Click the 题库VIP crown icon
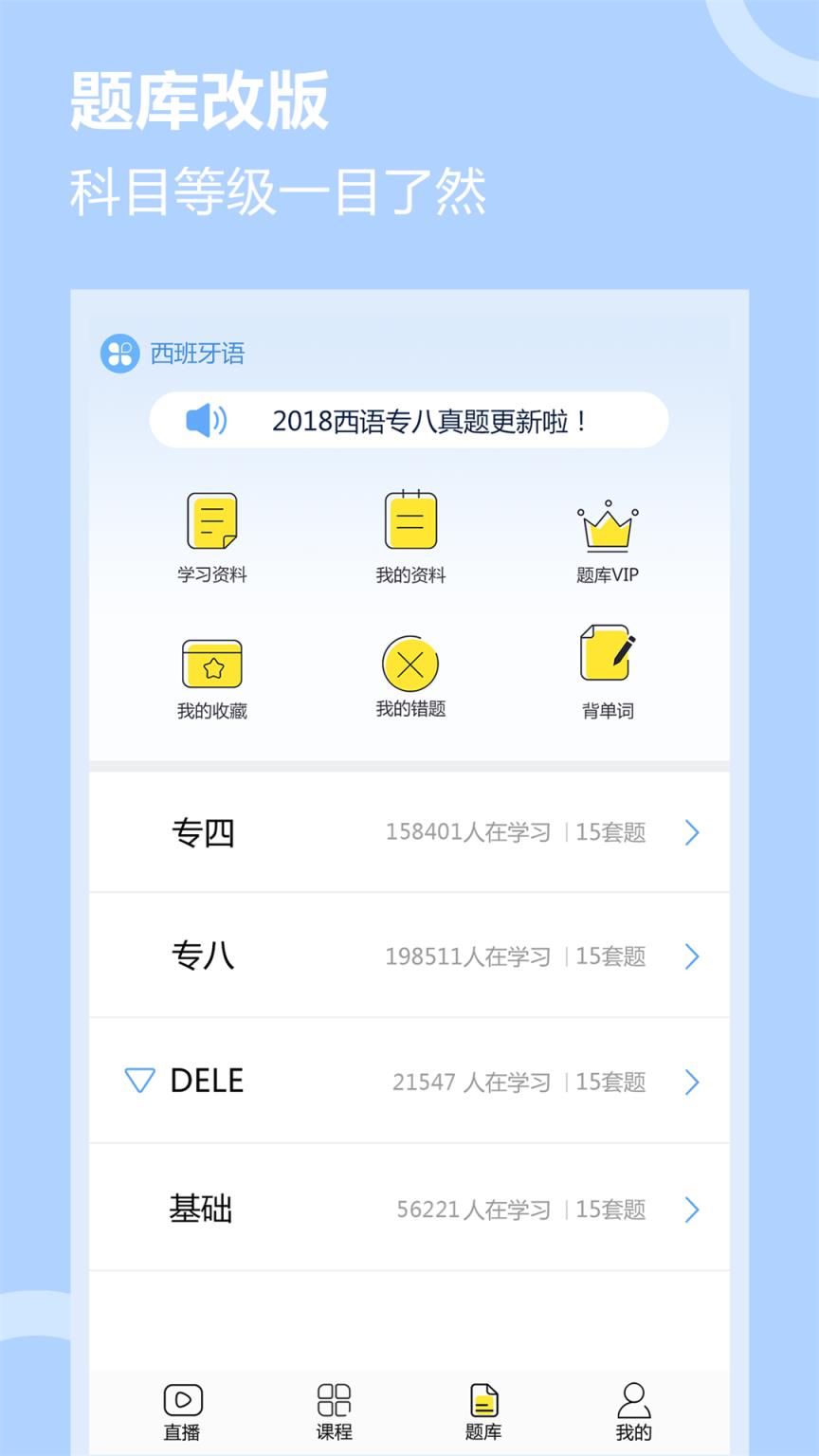Screen dimensions: 819x1456 click(607, 526)
